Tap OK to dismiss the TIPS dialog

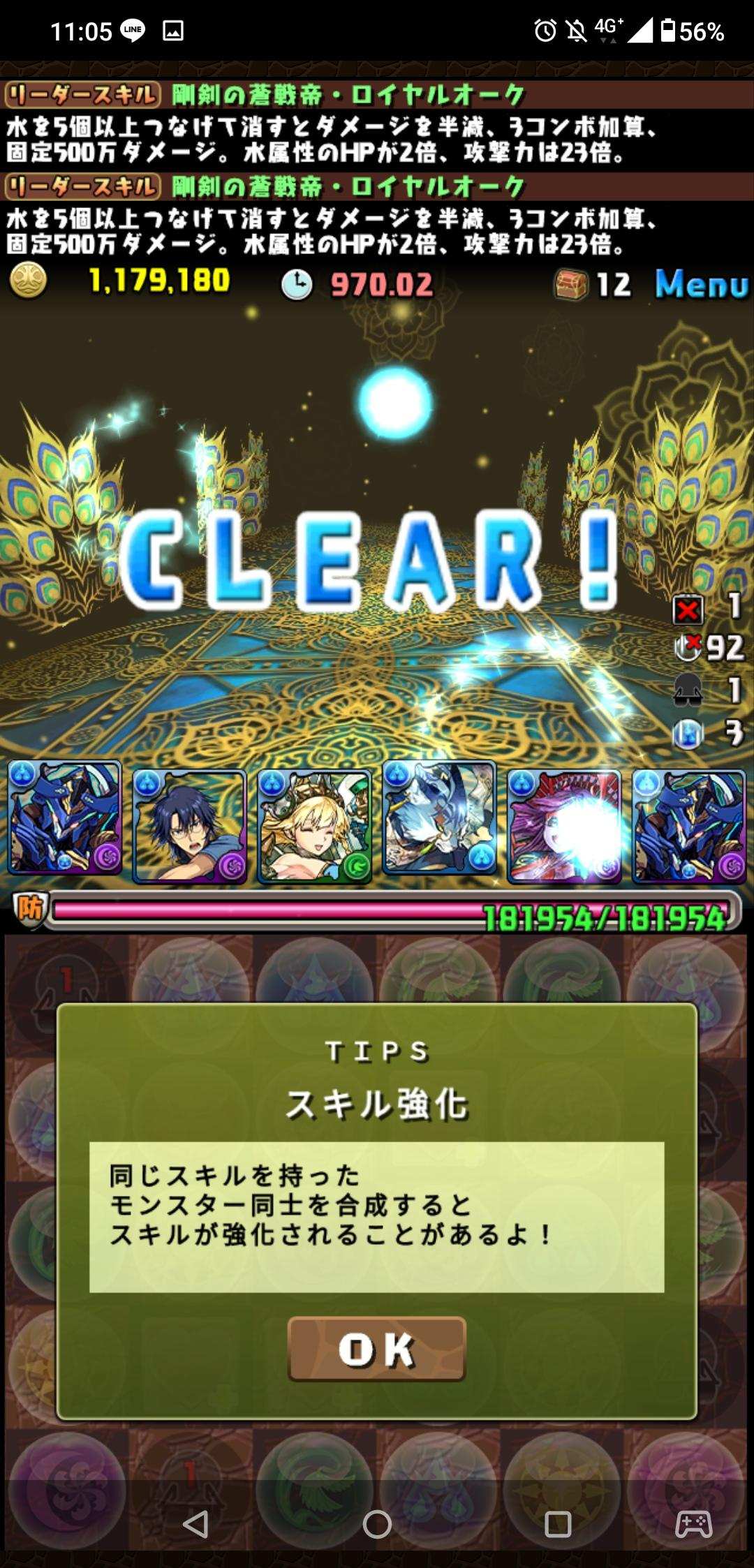[376, 1348]
